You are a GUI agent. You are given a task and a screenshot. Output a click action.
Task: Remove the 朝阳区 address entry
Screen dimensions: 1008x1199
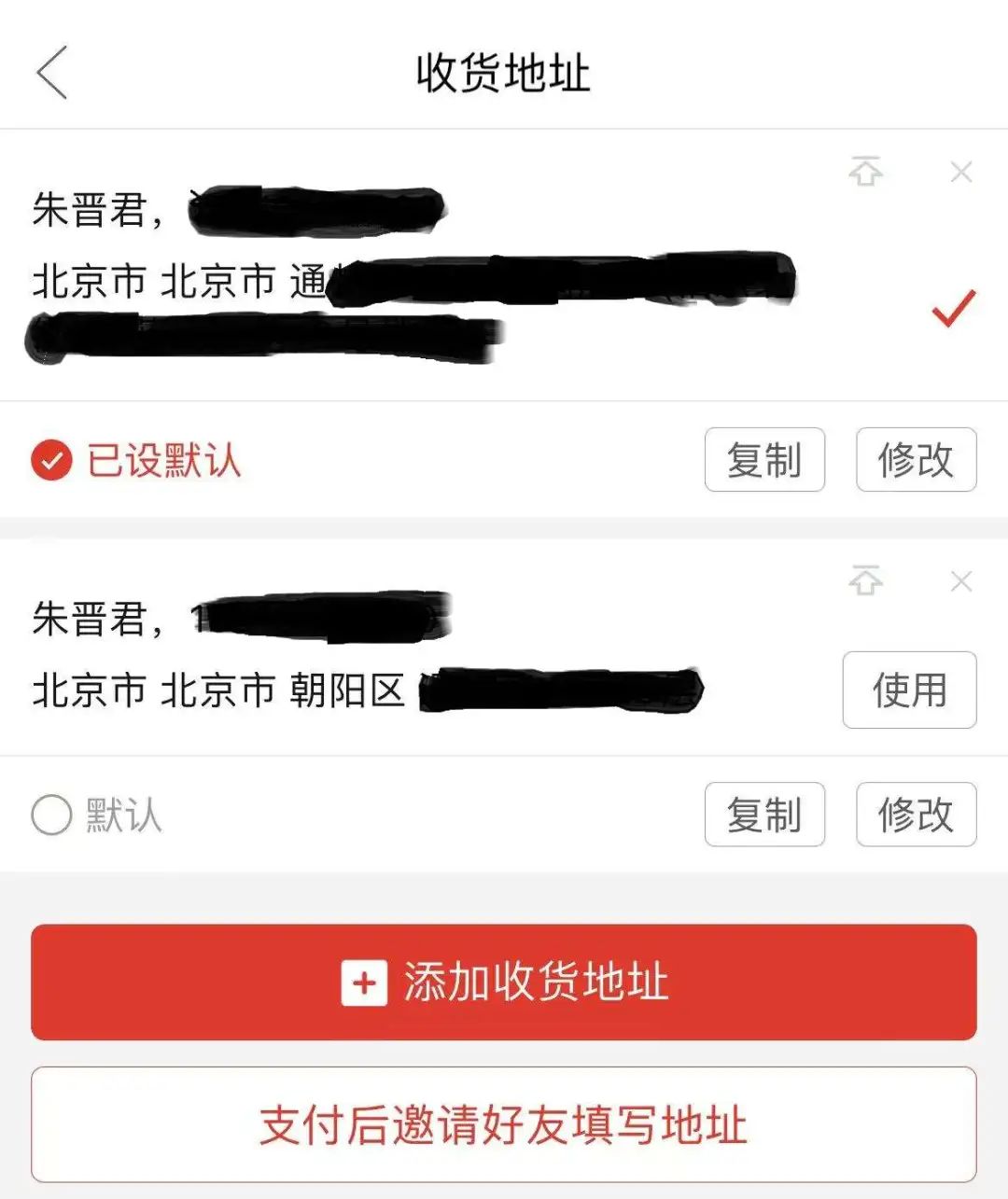[960, 581]
